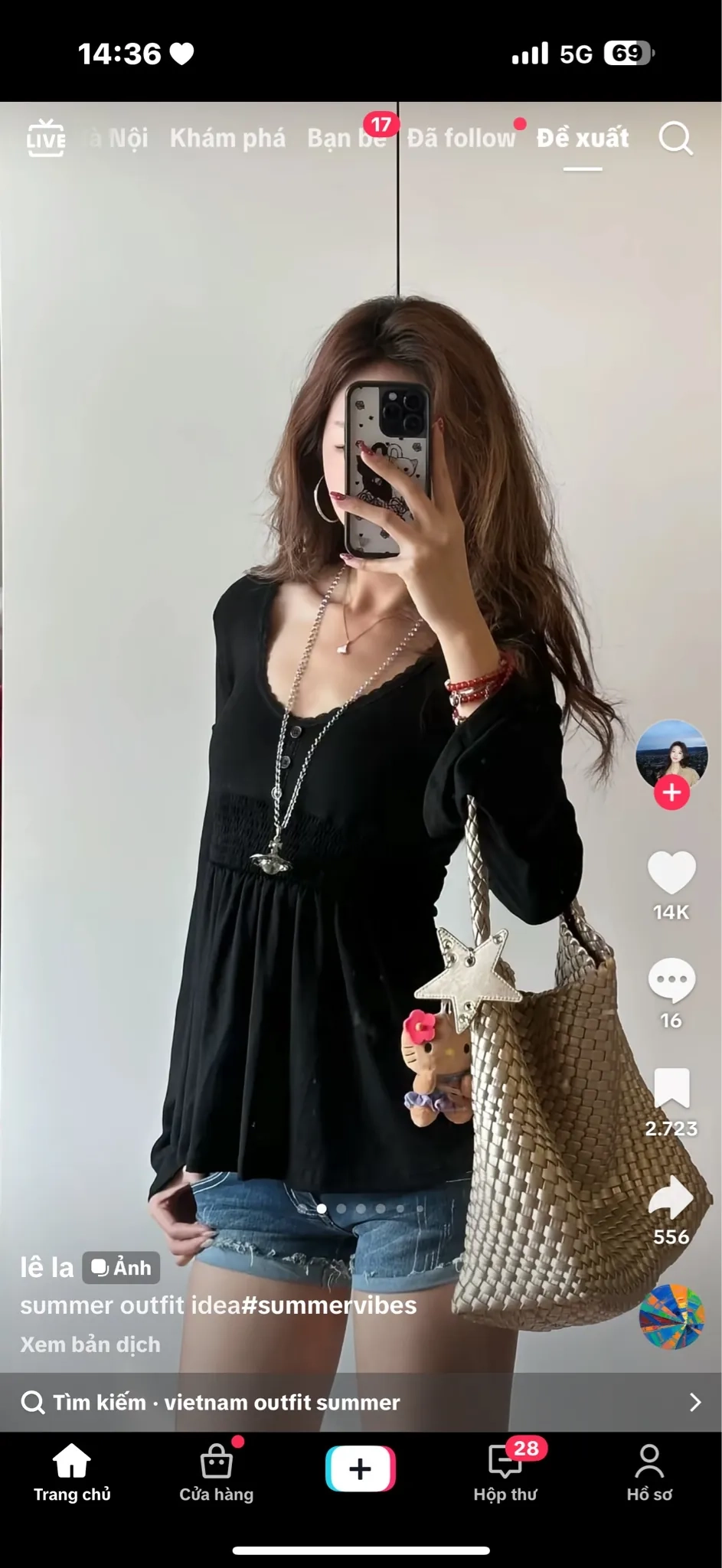
Task: Open the search magnifier icon
Action: click(x=675, y=139)
